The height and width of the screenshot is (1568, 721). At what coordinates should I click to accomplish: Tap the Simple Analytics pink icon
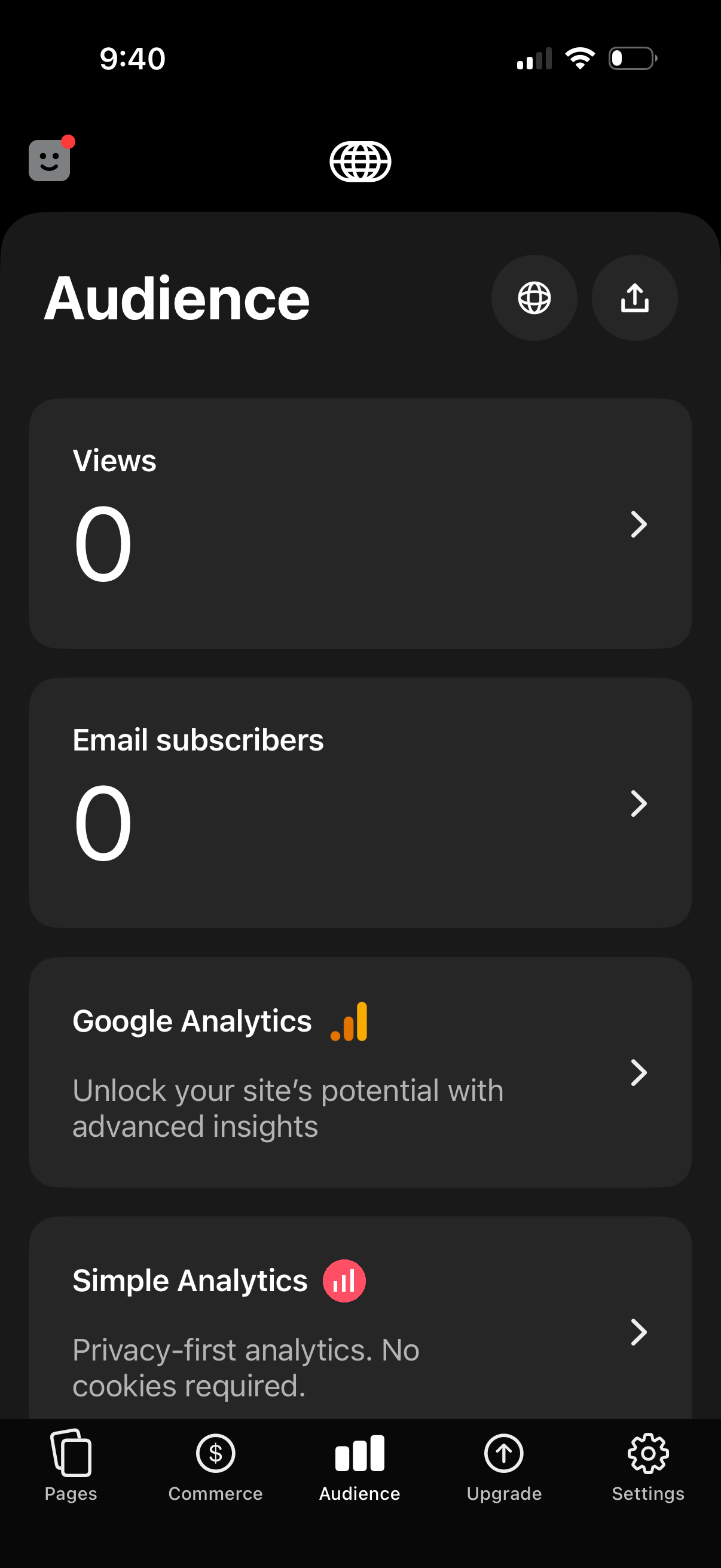point(345,1280)
